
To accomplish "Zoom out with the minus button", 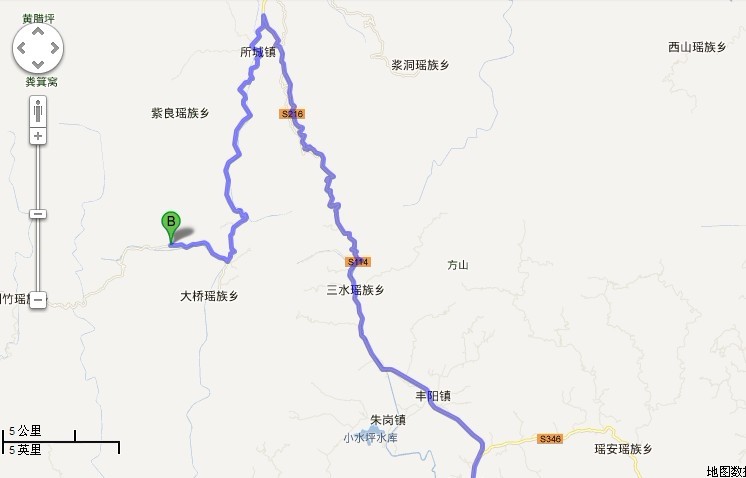I will 37,299.
